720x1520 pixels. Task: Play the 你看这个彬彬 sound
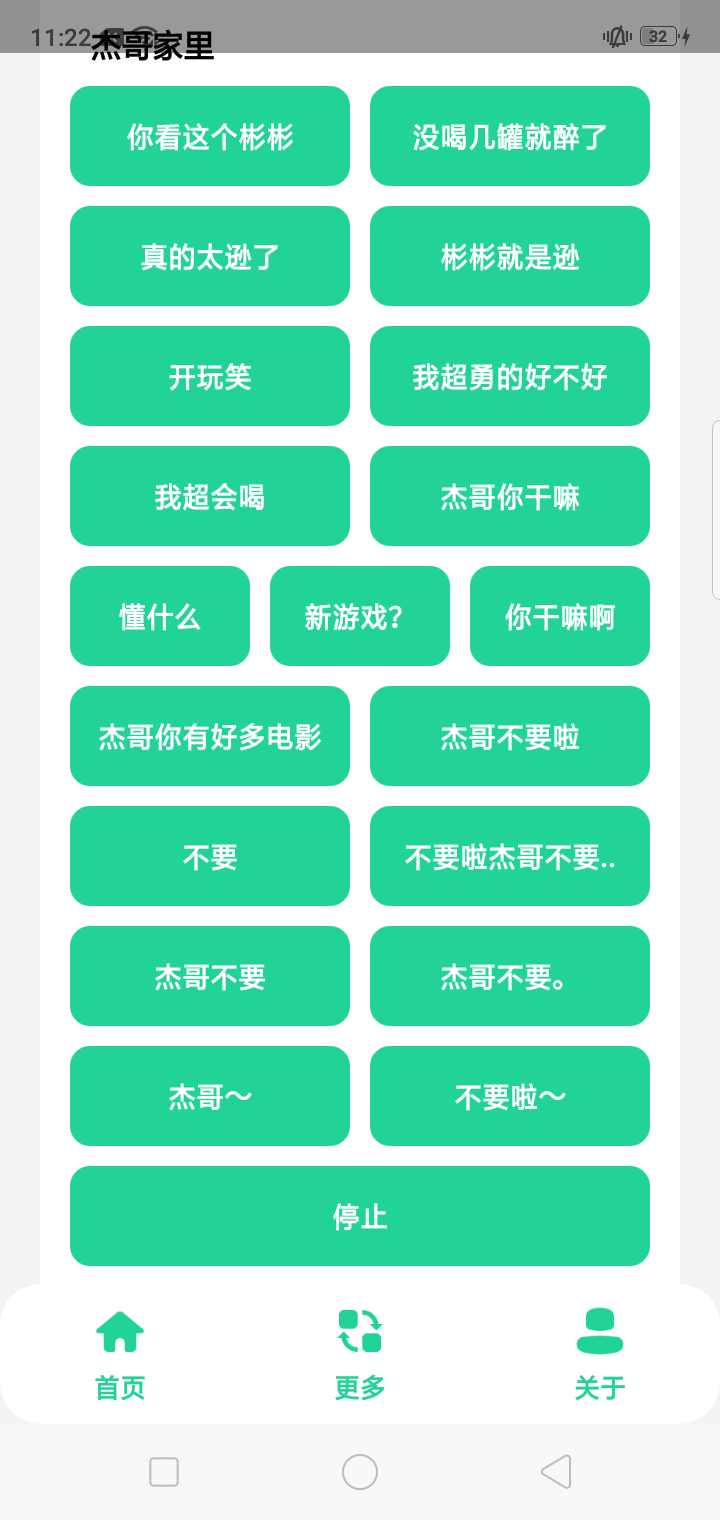(x=209, y=136)
